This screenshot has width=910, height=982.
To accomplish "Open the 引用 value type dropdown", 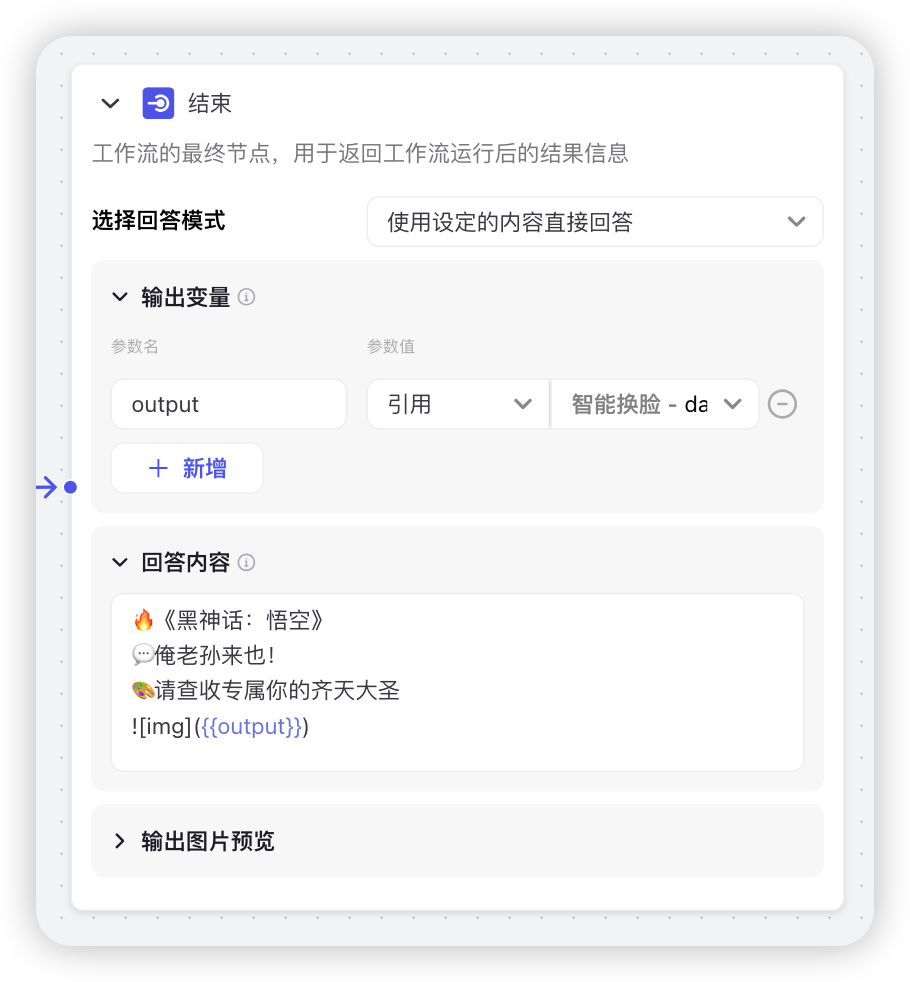I will [458, 404].
